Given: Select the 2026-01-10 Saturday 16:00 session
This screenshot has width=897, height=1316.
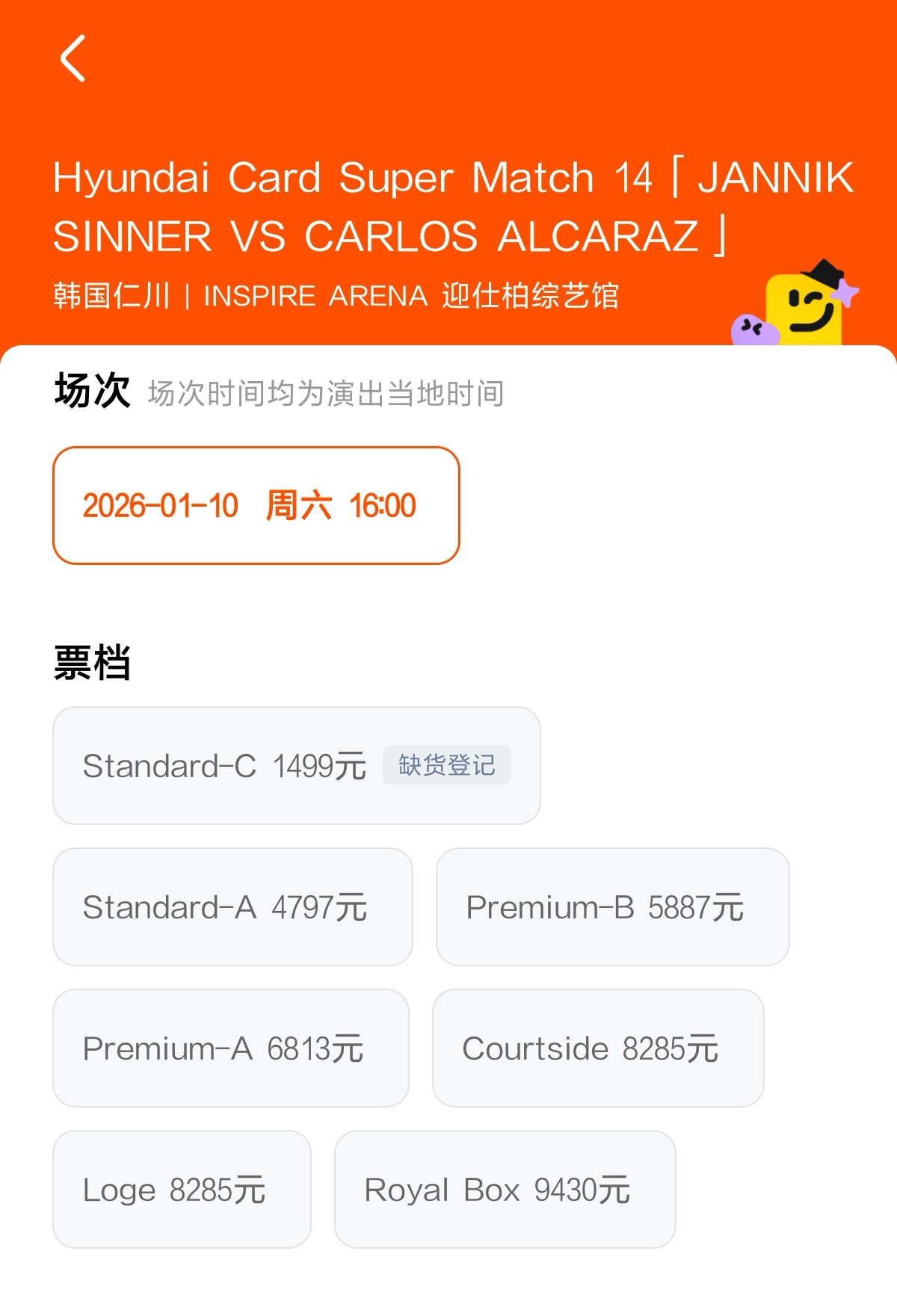Looking at the screenshot, I should tap(256, 505).
